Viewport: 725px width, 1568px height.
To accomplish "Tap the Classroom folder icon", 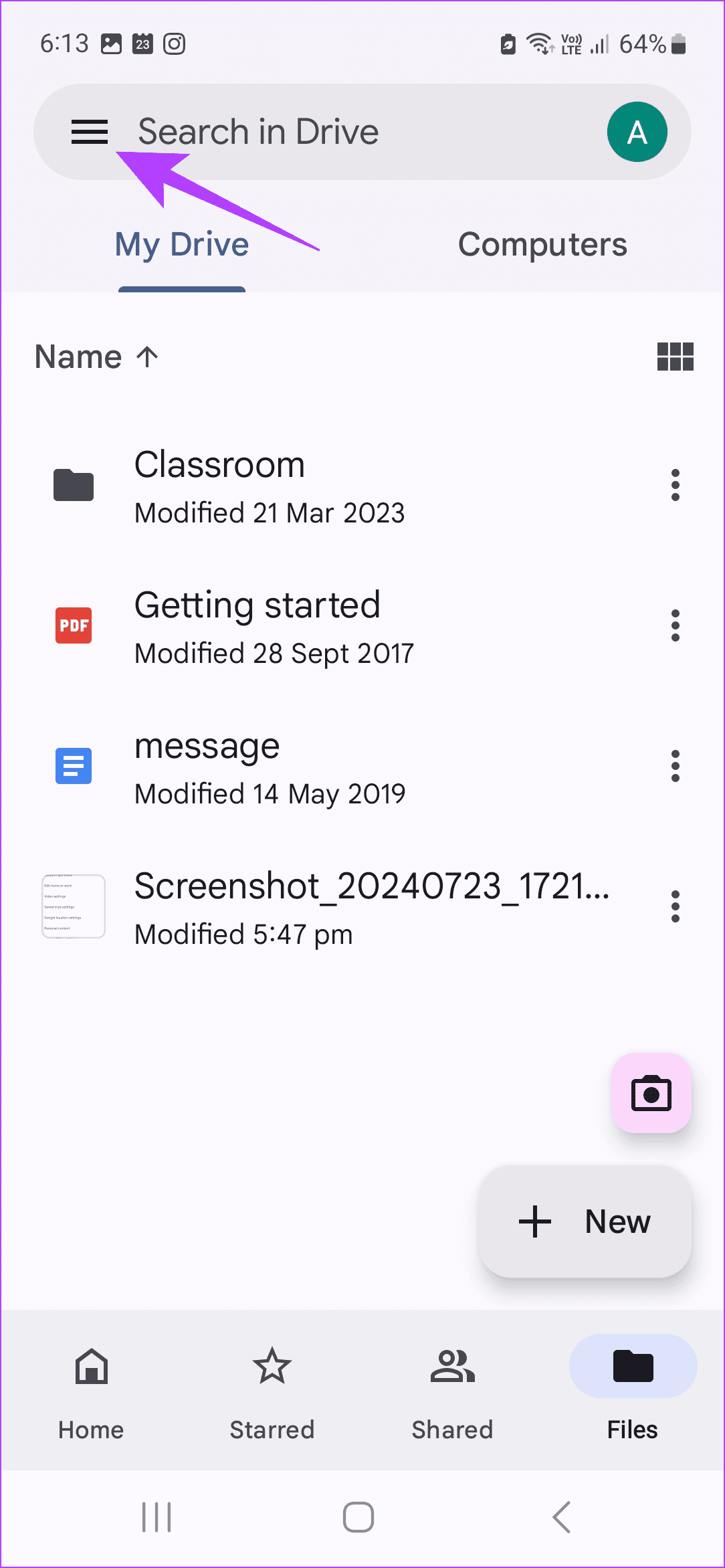I will (73, 484).
